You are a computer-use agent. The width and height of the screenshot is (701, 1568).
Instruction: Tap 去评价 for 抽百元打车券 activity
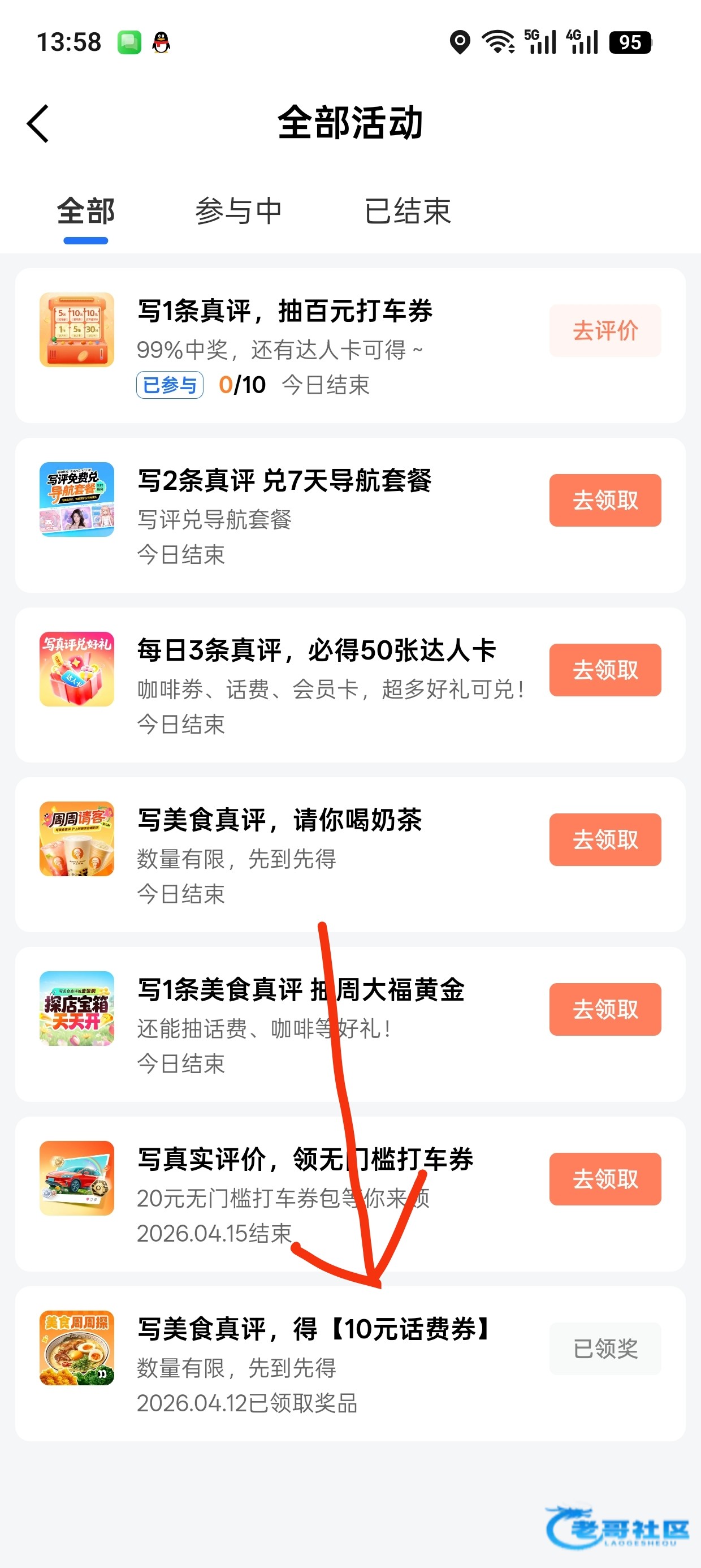pos(604,330)
